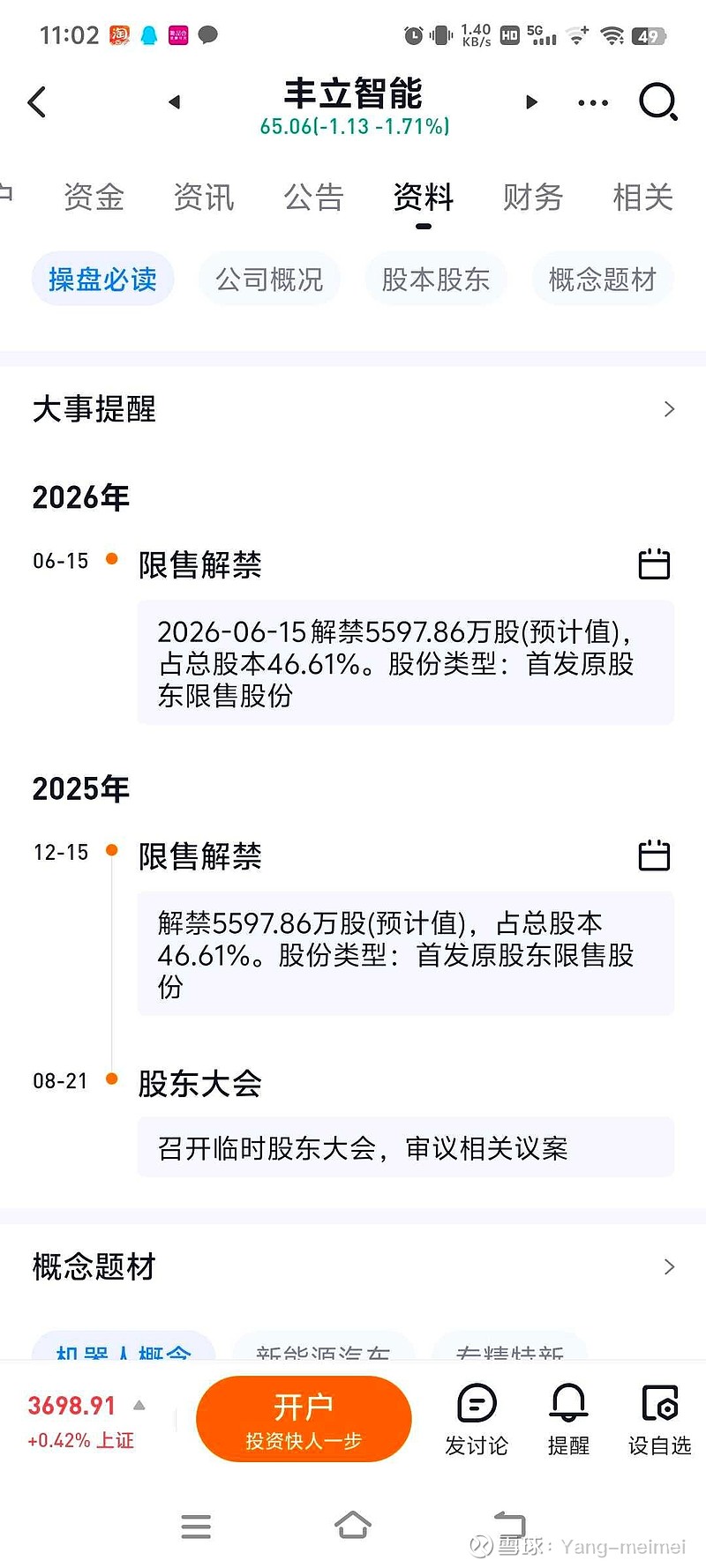
Task: Select the 财务 tab
Action: click(x=533, y=197)
